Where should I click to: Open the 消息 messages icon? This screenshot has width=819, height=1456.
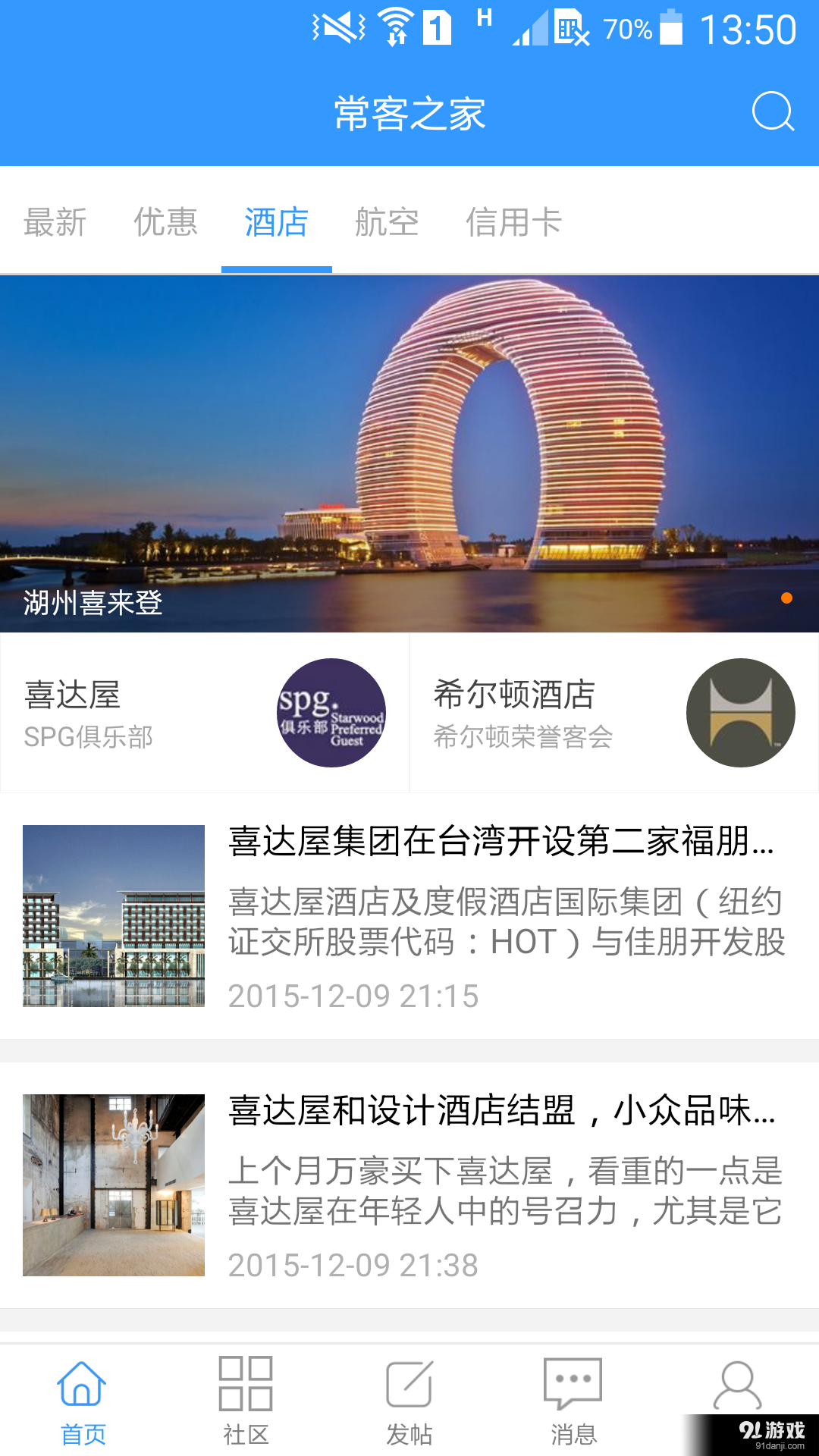(x=573, y=1399)
